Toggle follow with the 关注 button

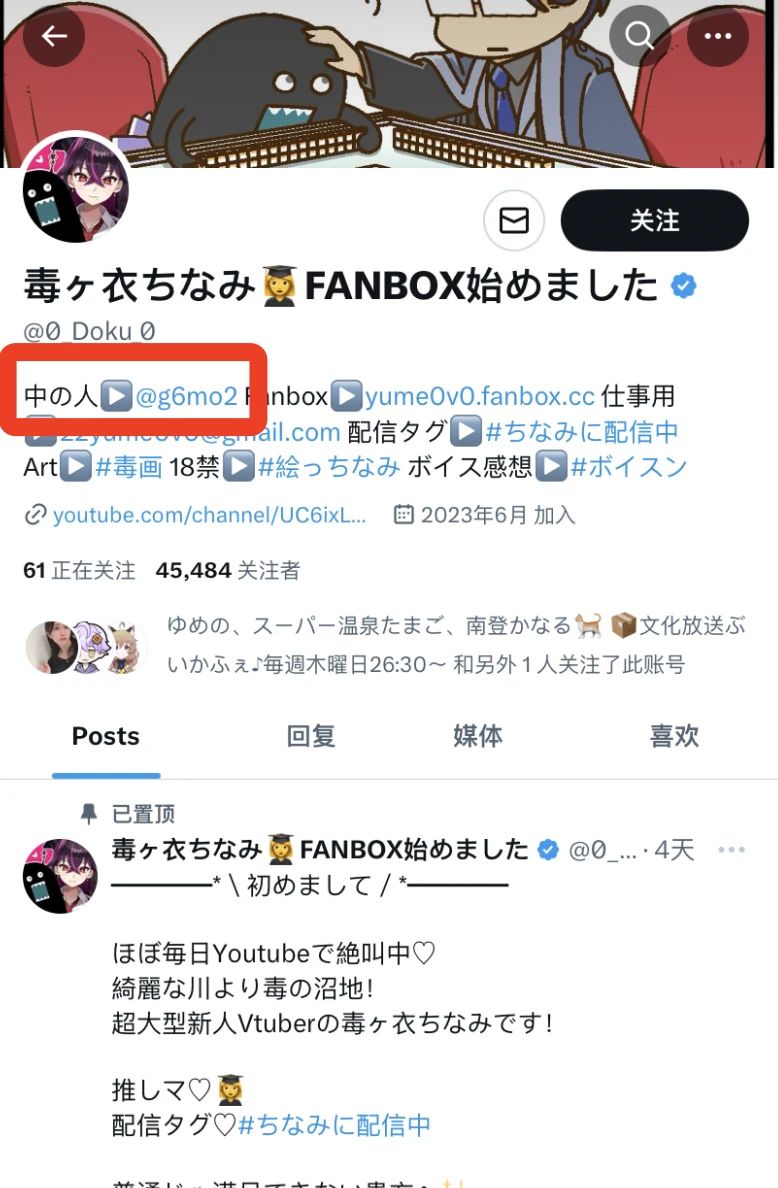(655, 220)
